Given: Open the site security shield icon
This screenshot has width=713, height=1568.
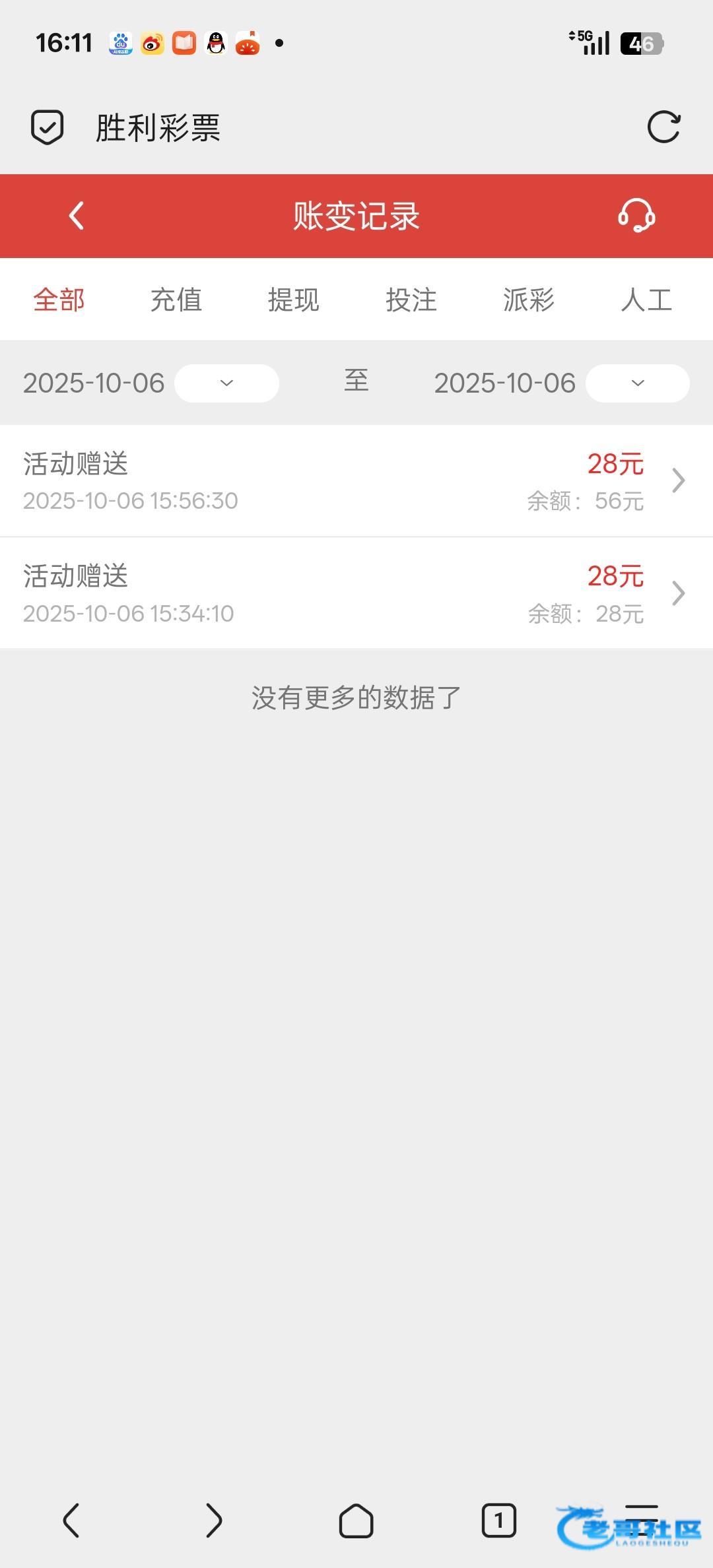Looking at the screenshot, I should pyautogui.click(x=48, y=127).
